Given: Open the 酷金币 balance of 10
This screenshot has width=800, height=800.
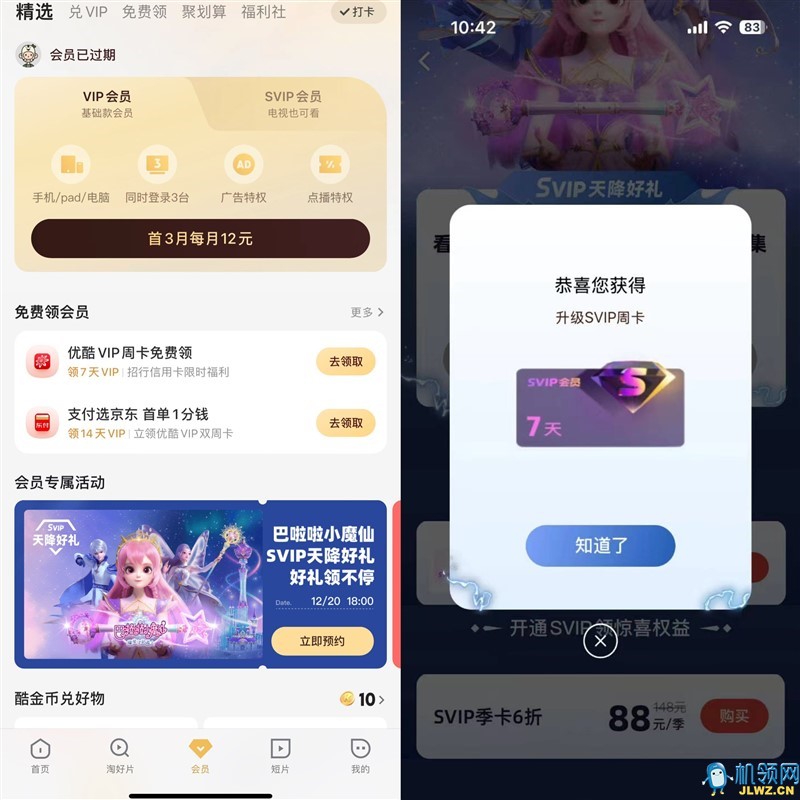Looking at the screenshot, I should [x=362, y=699].
